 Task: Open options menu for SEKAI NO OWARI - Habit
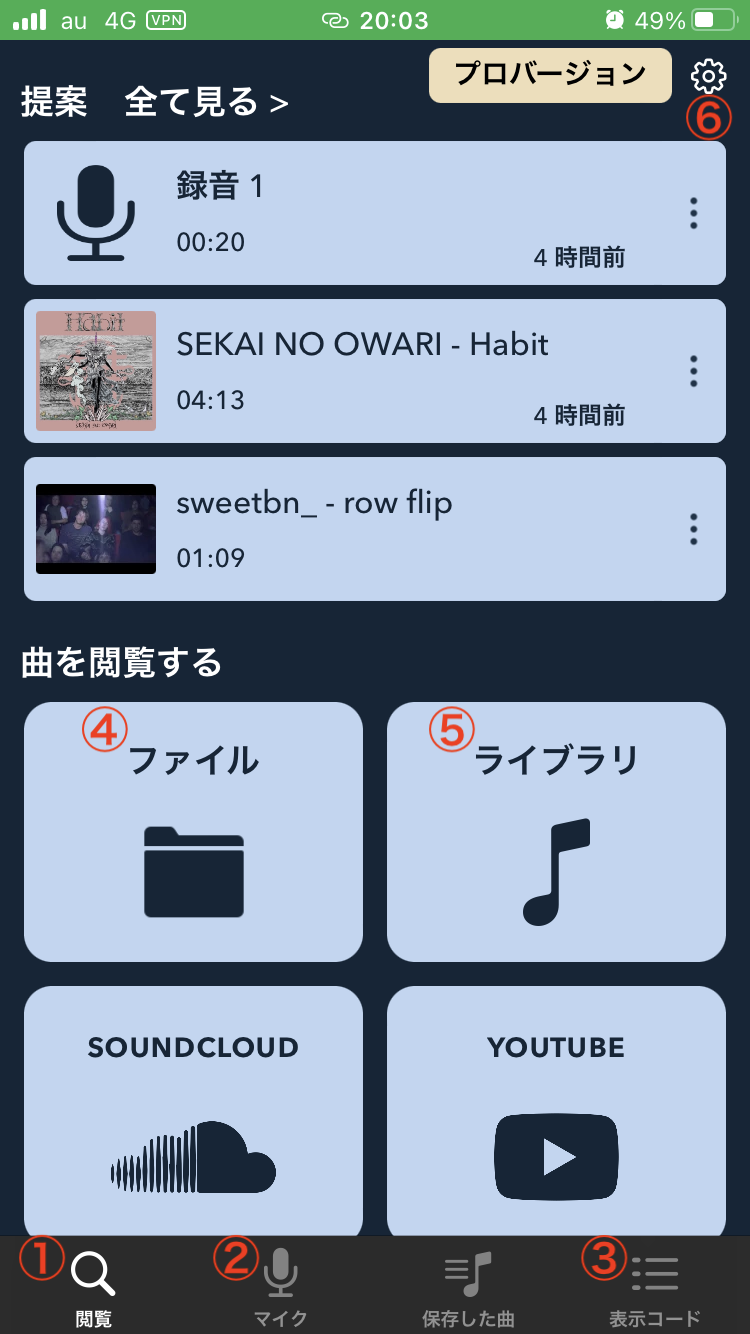[x=693, y=371]
